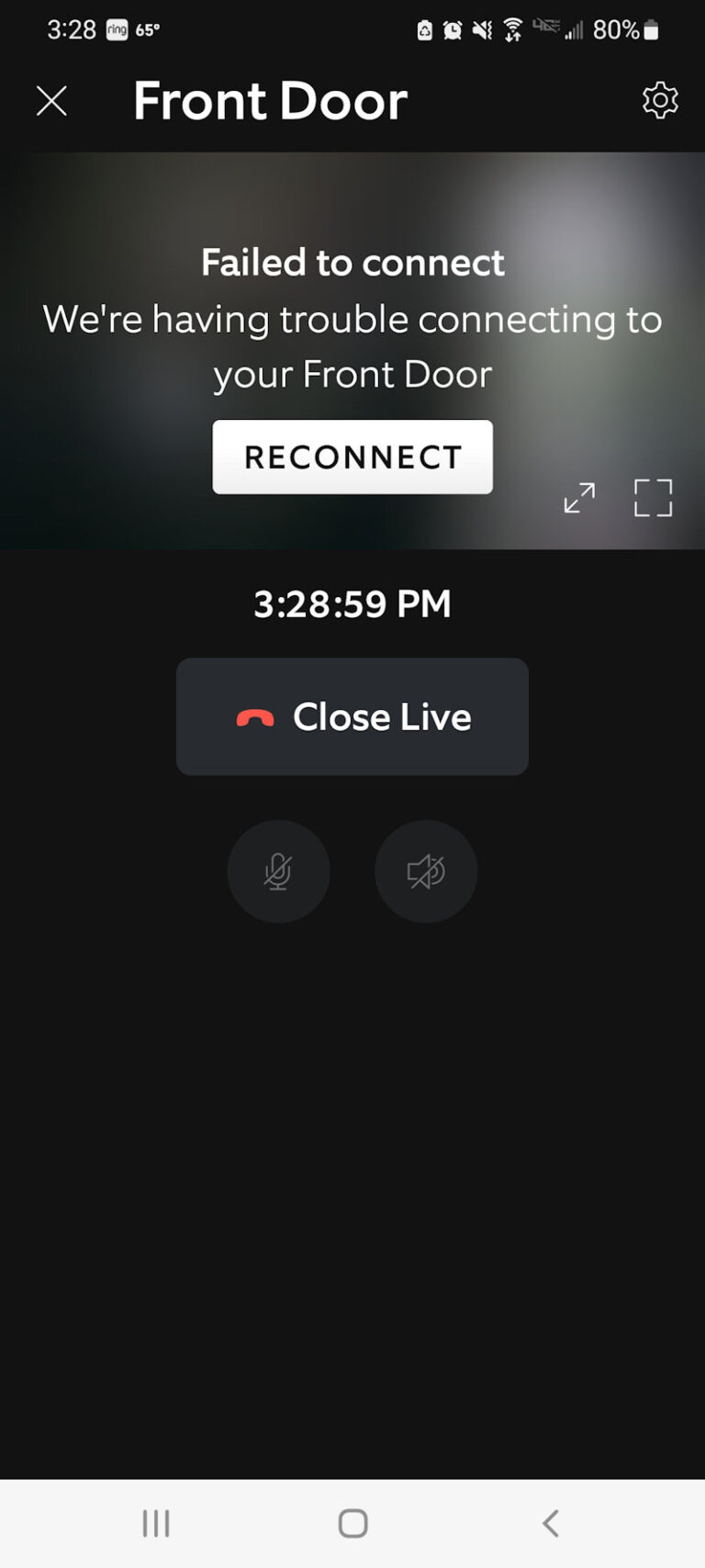Toggle the microphone button
The width and height of the screenshot is (705, 1568).
(278, 871)
